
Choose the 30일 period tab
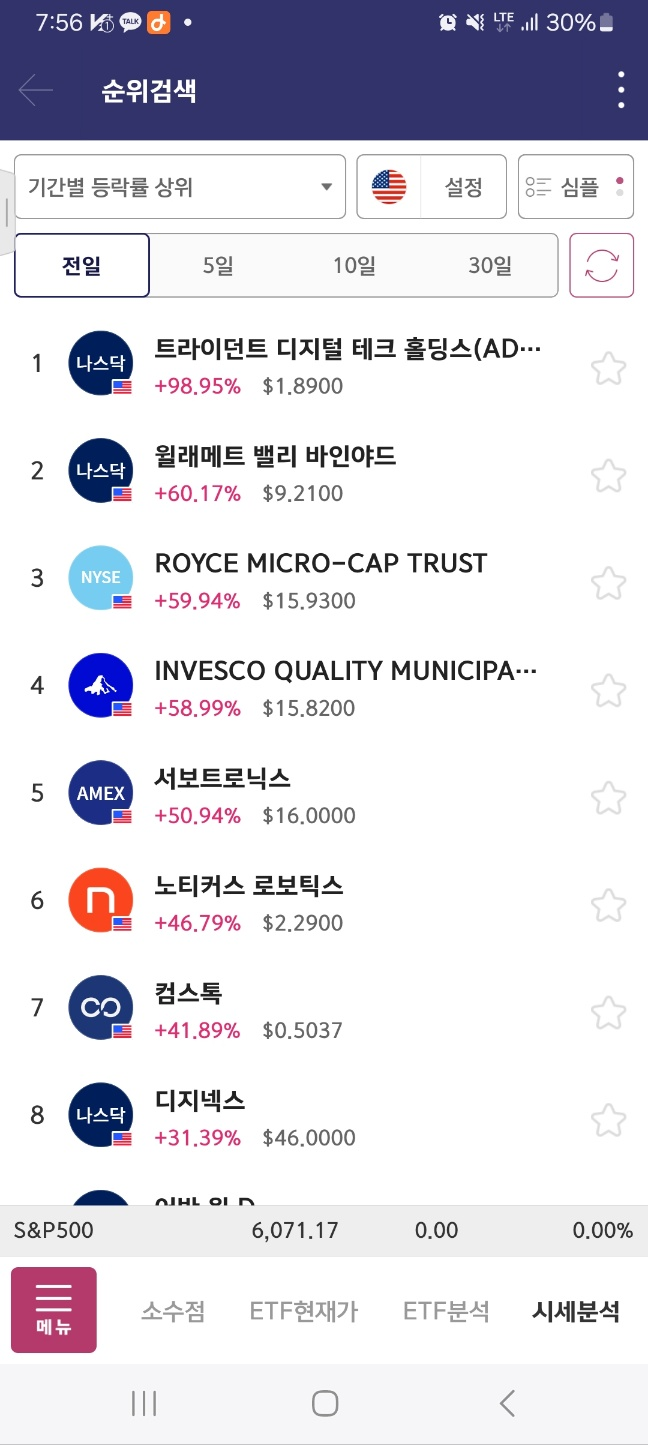pos(490,265)
